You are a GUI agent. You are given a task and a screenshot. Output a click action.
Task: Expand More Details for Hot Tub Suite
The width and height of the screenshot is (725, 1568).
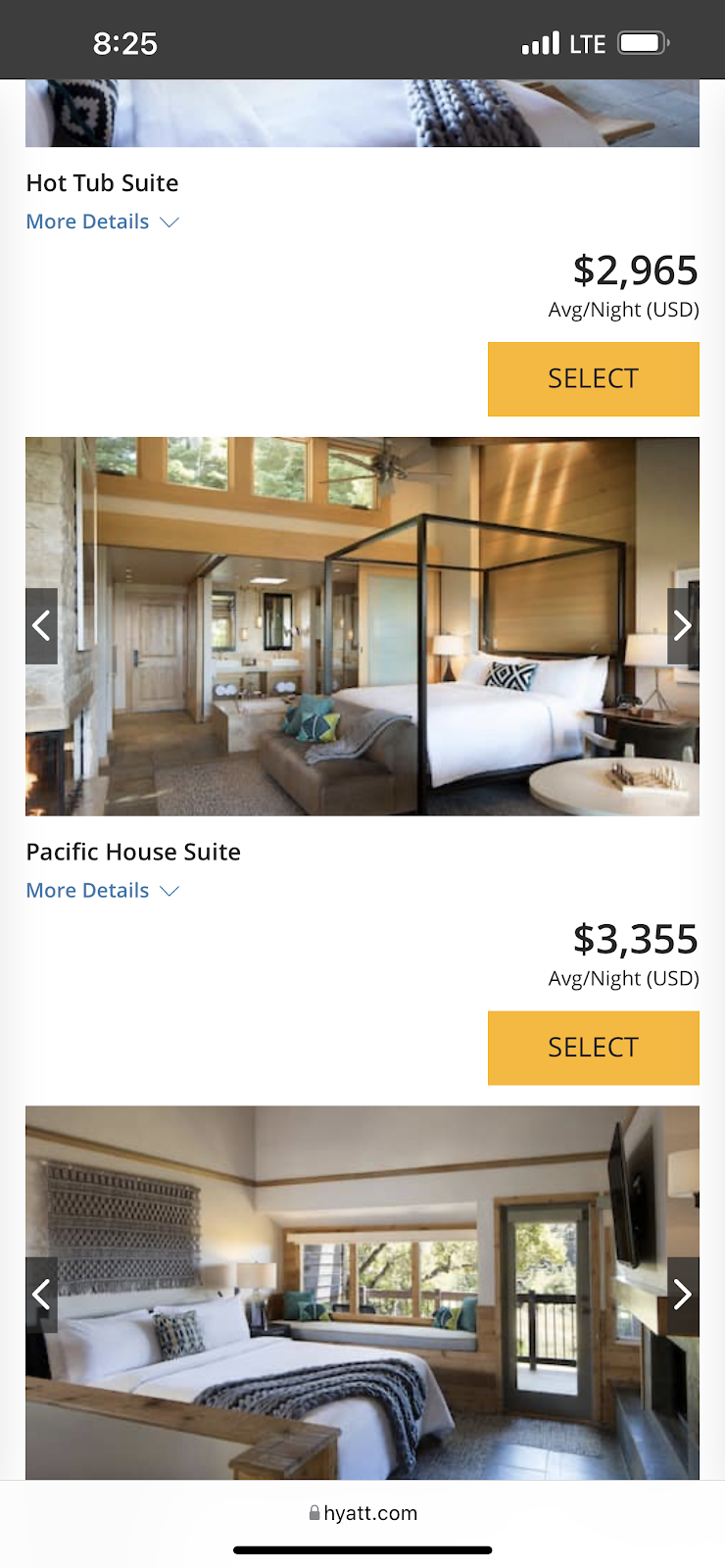tap(102, 222)
